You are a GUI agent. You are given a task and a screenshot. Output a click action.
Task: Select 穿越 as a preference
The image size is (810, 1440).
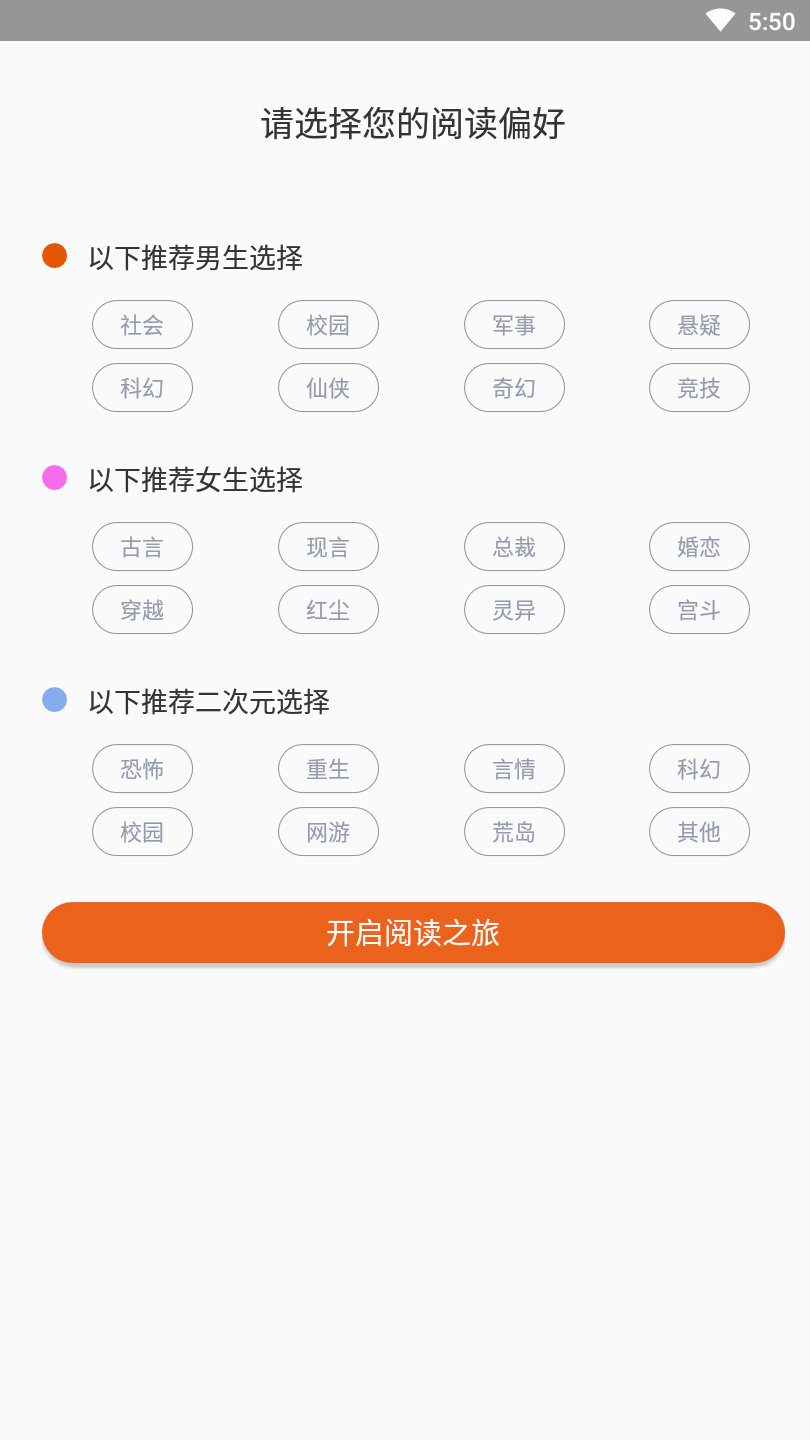pyautogui.click(x=142, y=610)
